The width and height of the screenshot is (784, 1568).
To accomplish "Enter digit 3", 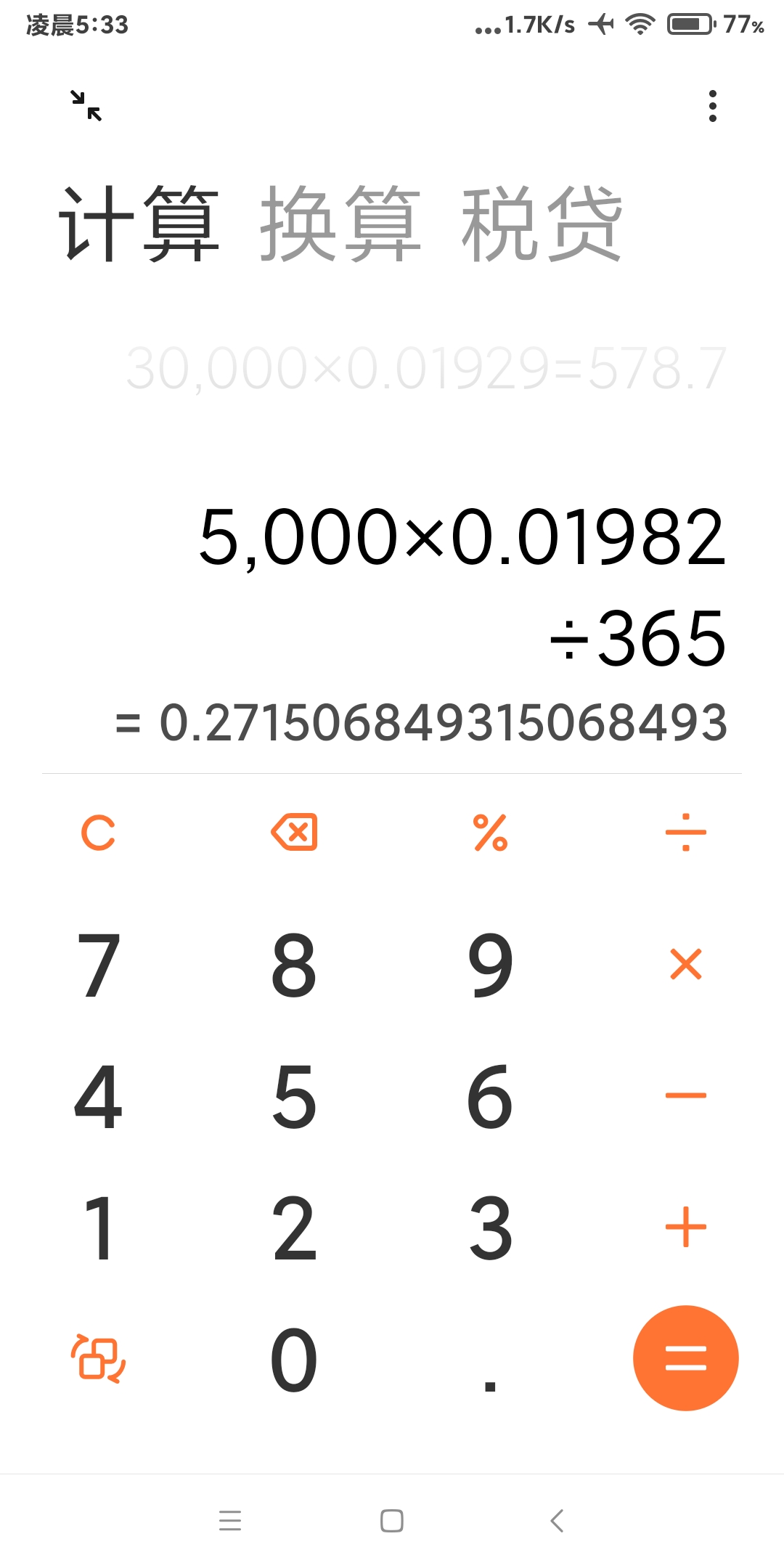I will tap(490, 1227).
